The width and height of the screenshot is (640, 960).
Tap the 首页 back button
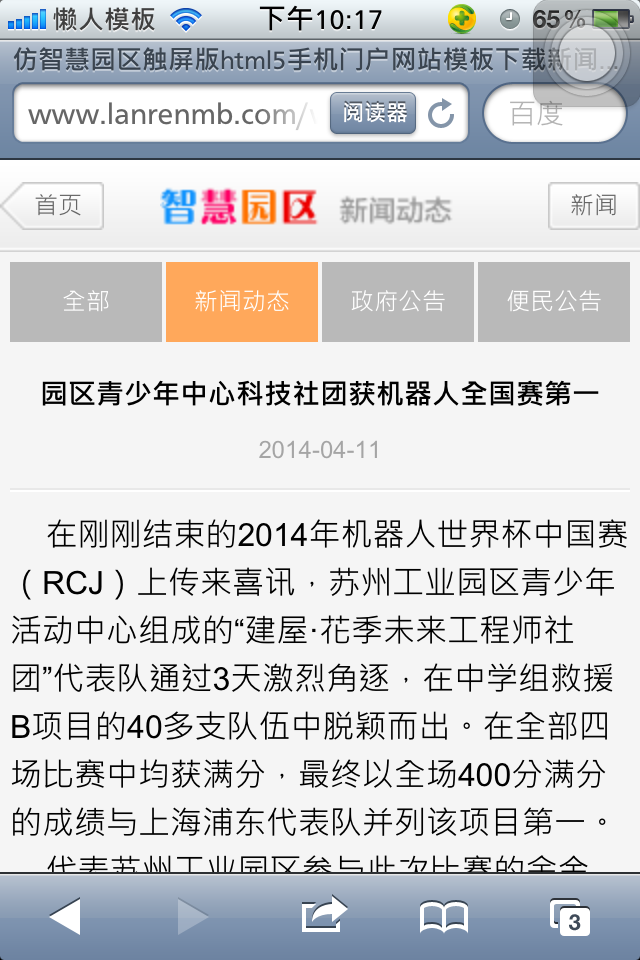coord(55,206)
